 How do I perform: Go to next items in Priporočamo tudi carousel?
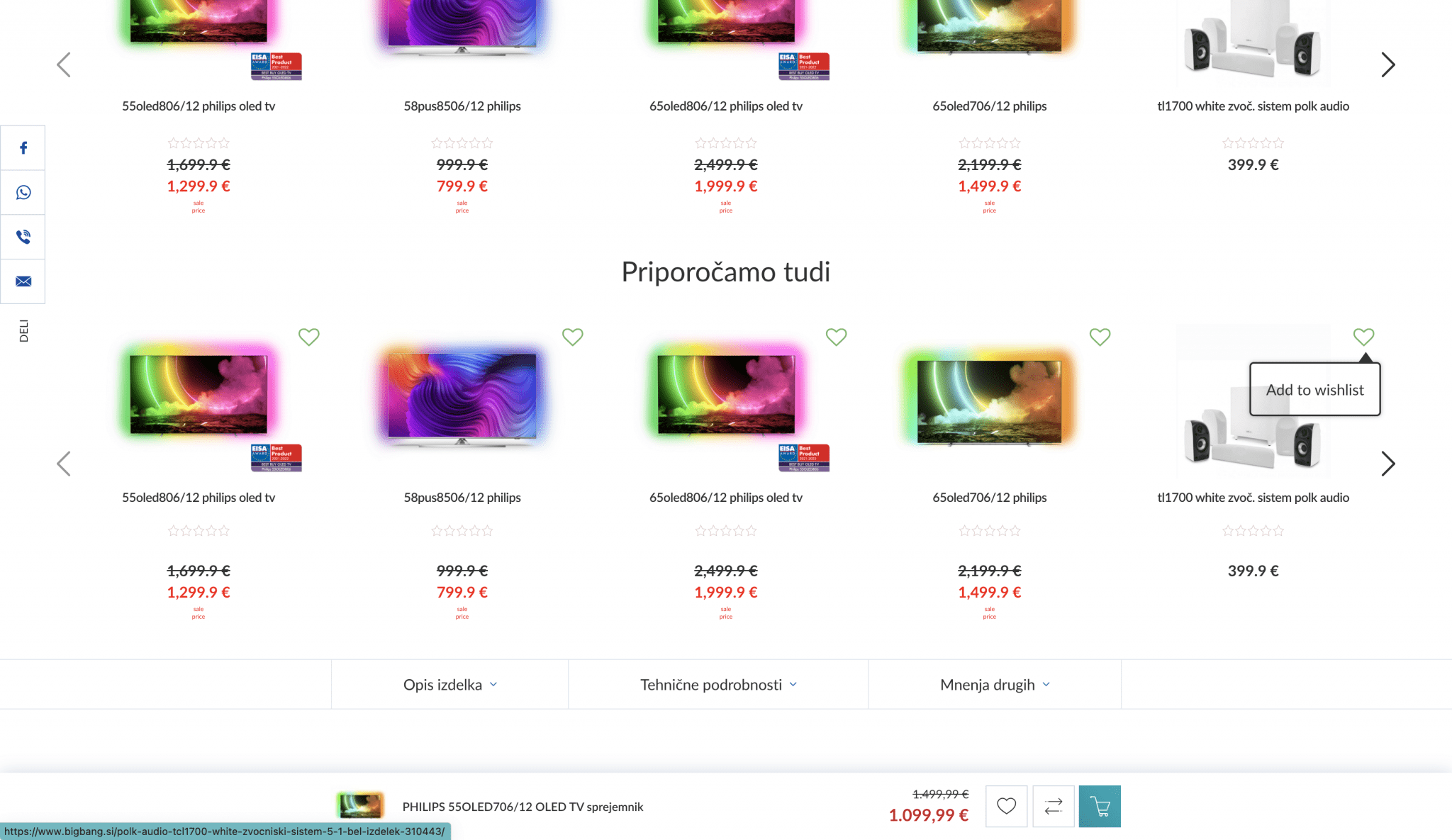[x=1387, y=464]
